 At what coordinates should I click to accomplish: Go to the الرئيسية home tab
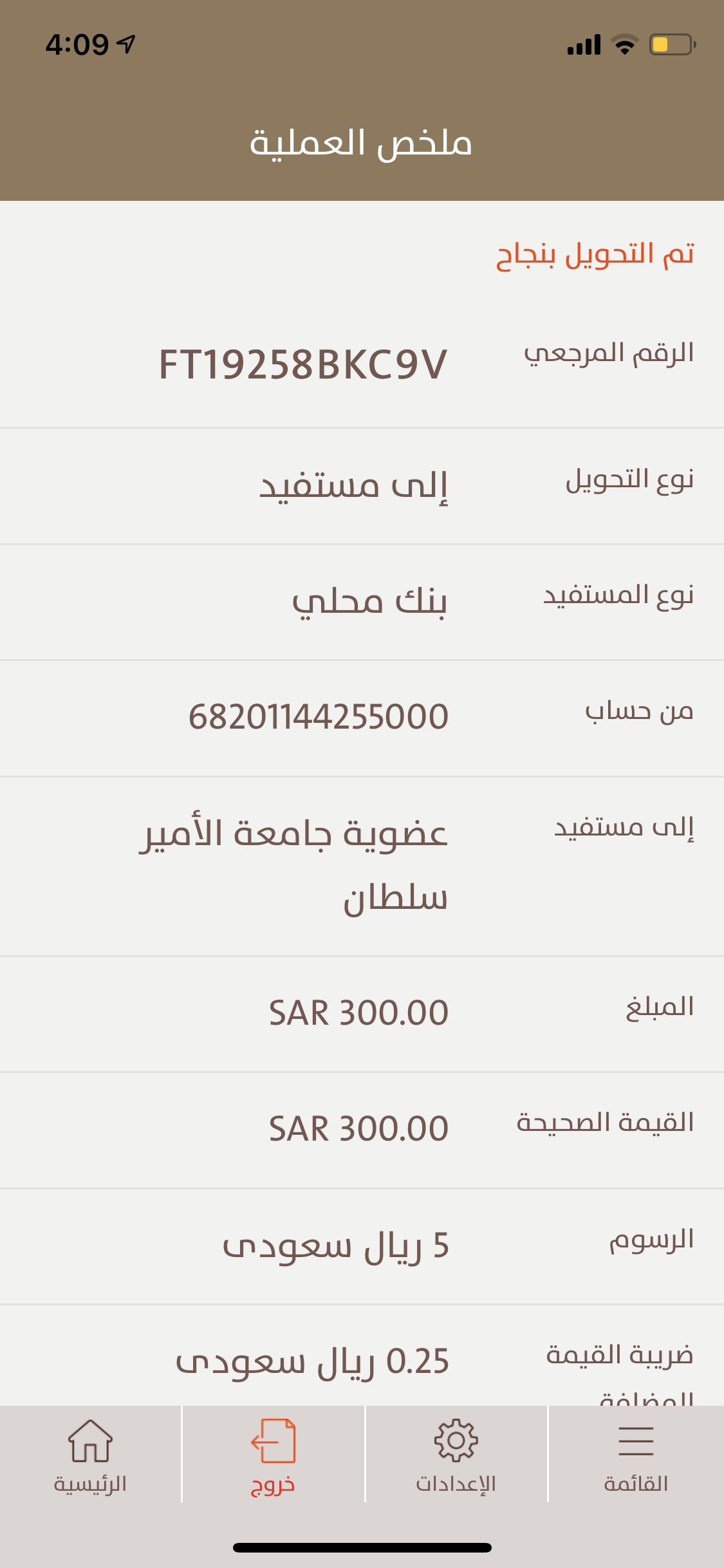coord(90,1455)
